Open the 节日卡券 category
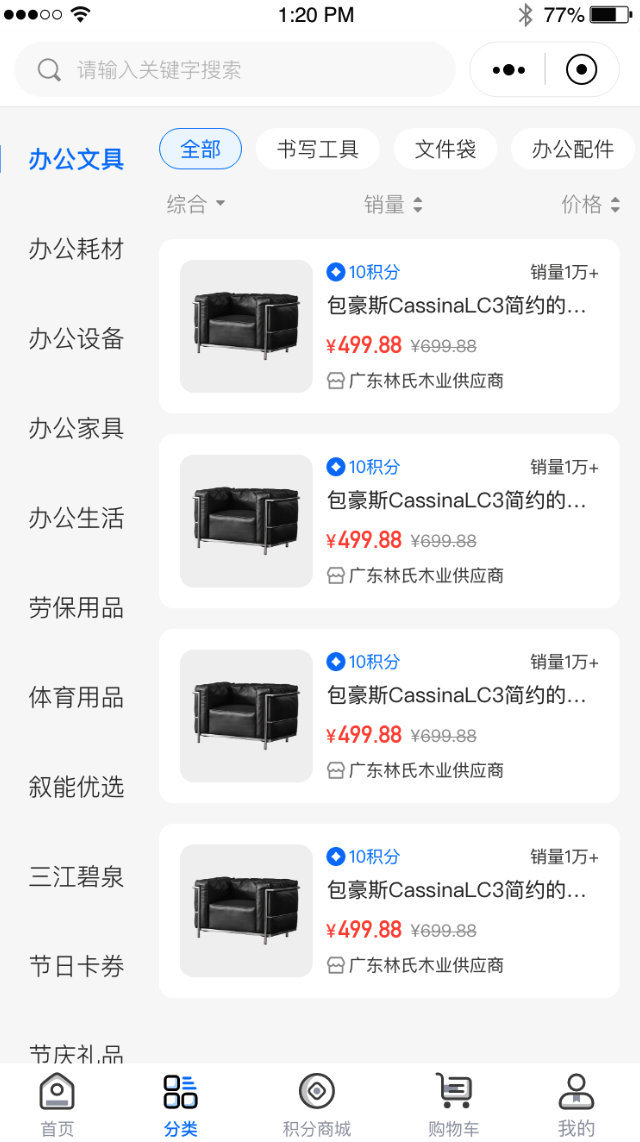The width and height of the screenshot is (640, 1142). click(x=76, y=967)
